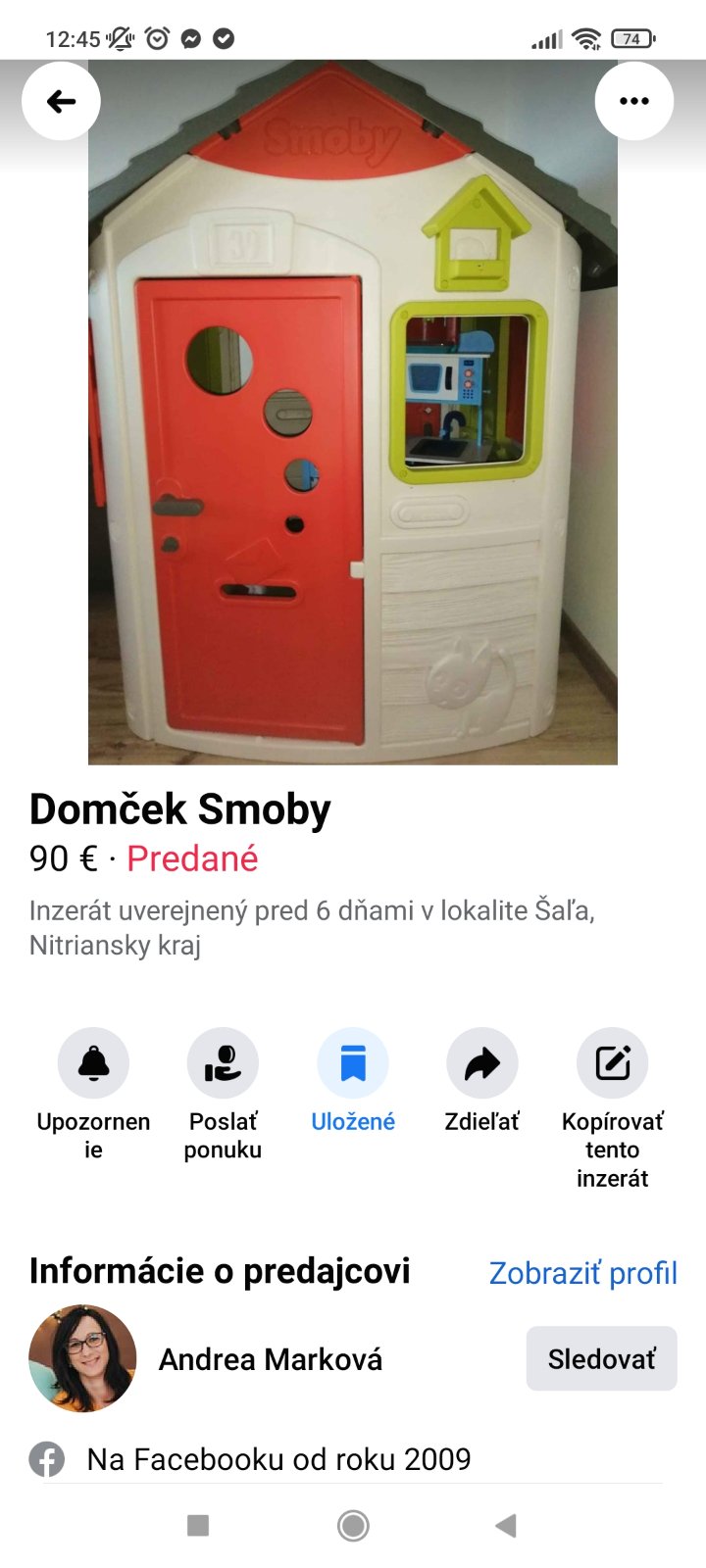
Task: Go back using the arrow button
Action: 61,101
